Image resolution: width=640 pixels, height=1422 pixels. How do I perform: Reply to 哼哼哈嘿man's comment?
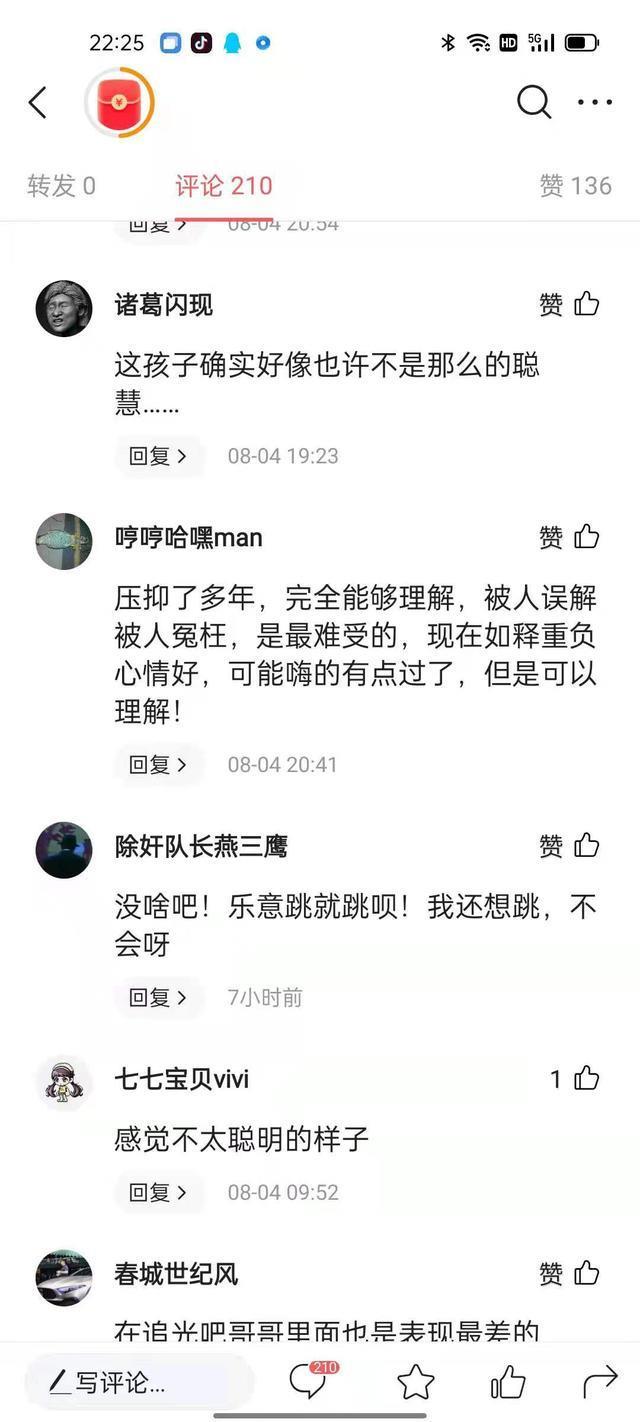(158, 765)
